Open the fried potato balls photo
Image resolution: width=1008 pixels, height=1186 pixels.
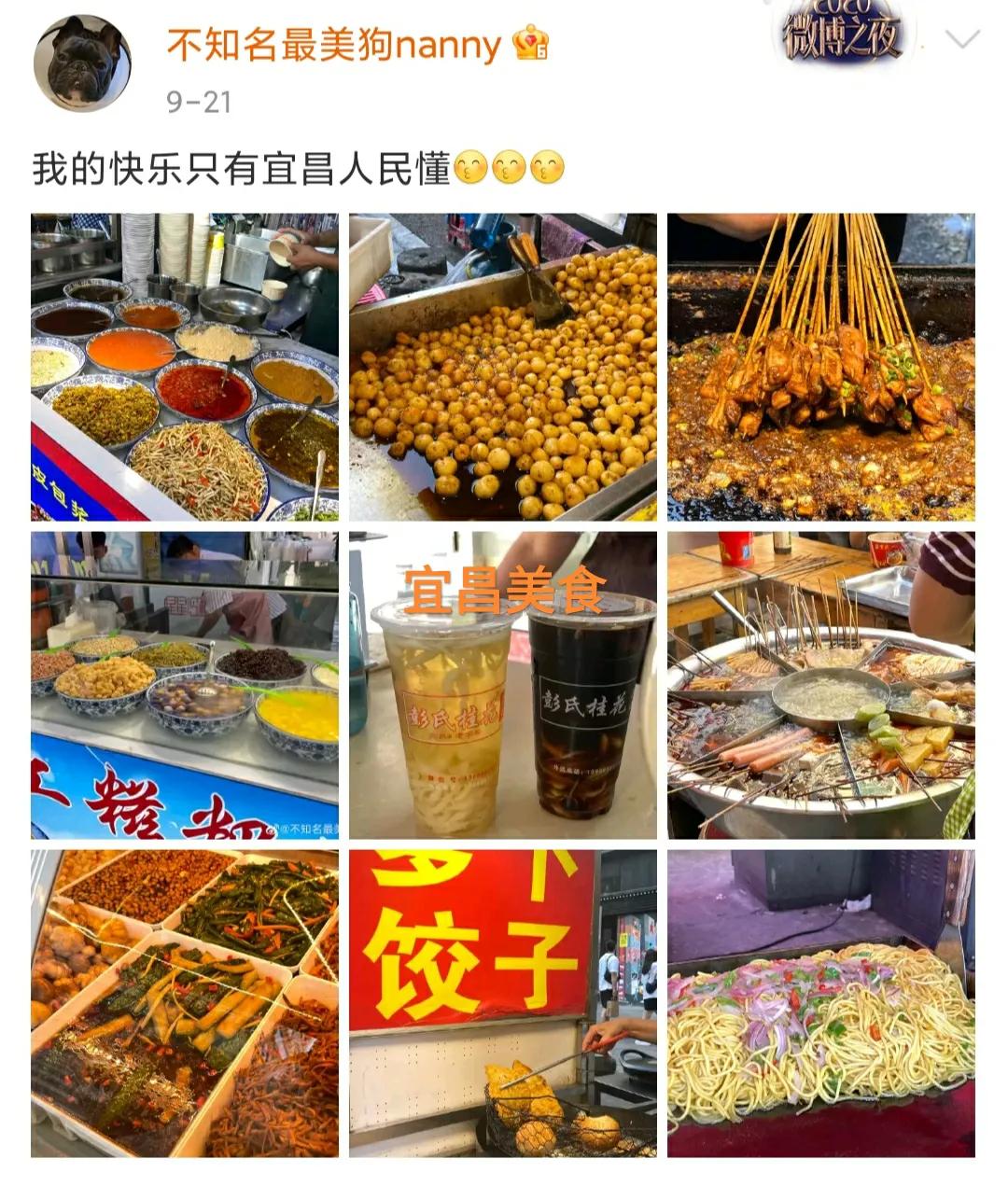(x=504, y=364)
